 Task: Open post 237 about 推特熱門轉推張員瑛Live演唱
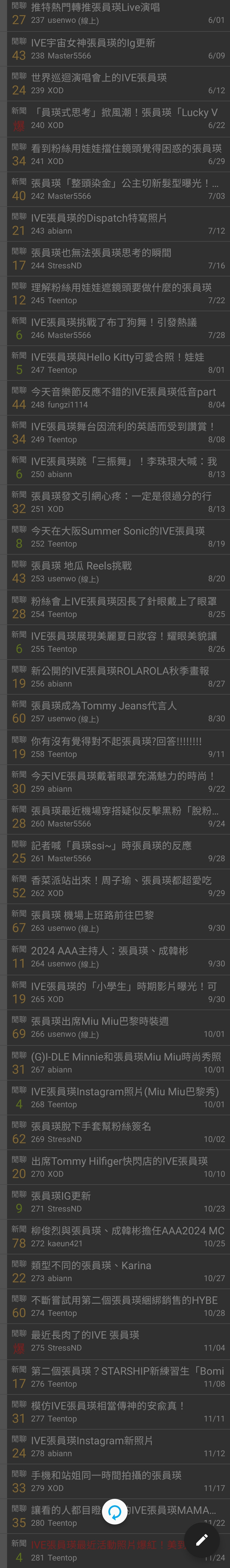tap(116, 13)
